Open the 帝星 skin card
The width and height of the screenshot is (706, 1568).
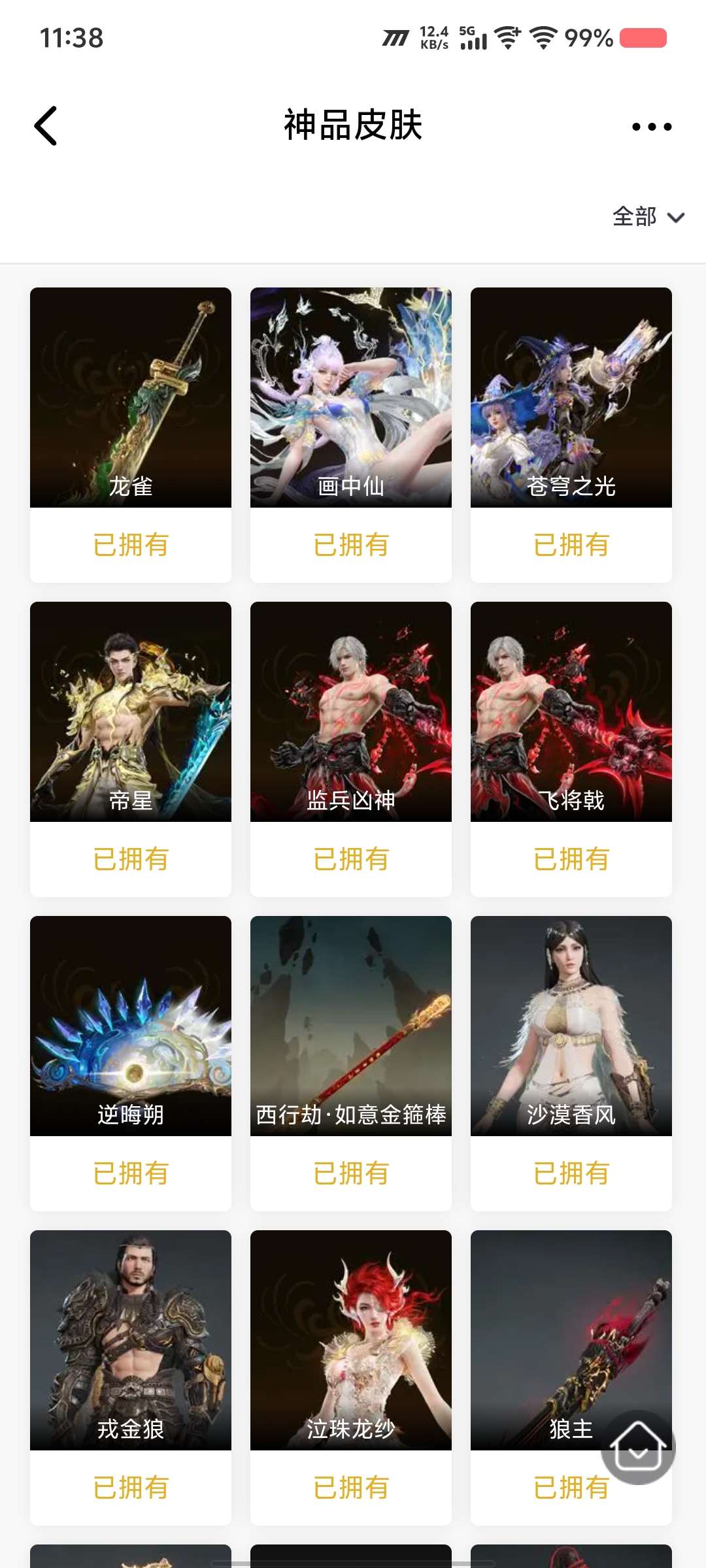click(x=131, y=711)
